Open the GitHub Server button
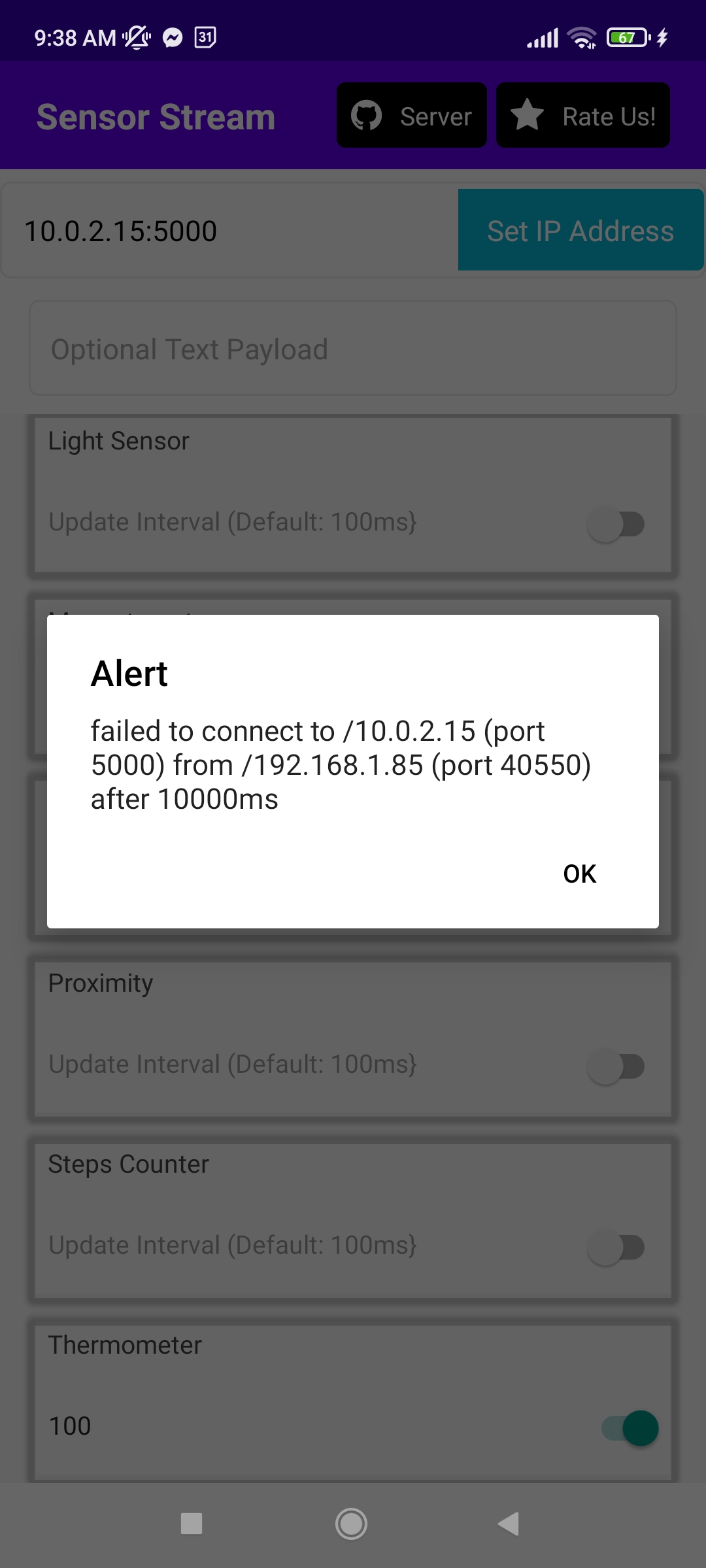Image resolution: width=706 pixels, height=1568 pixels. [x=412, y=116]
